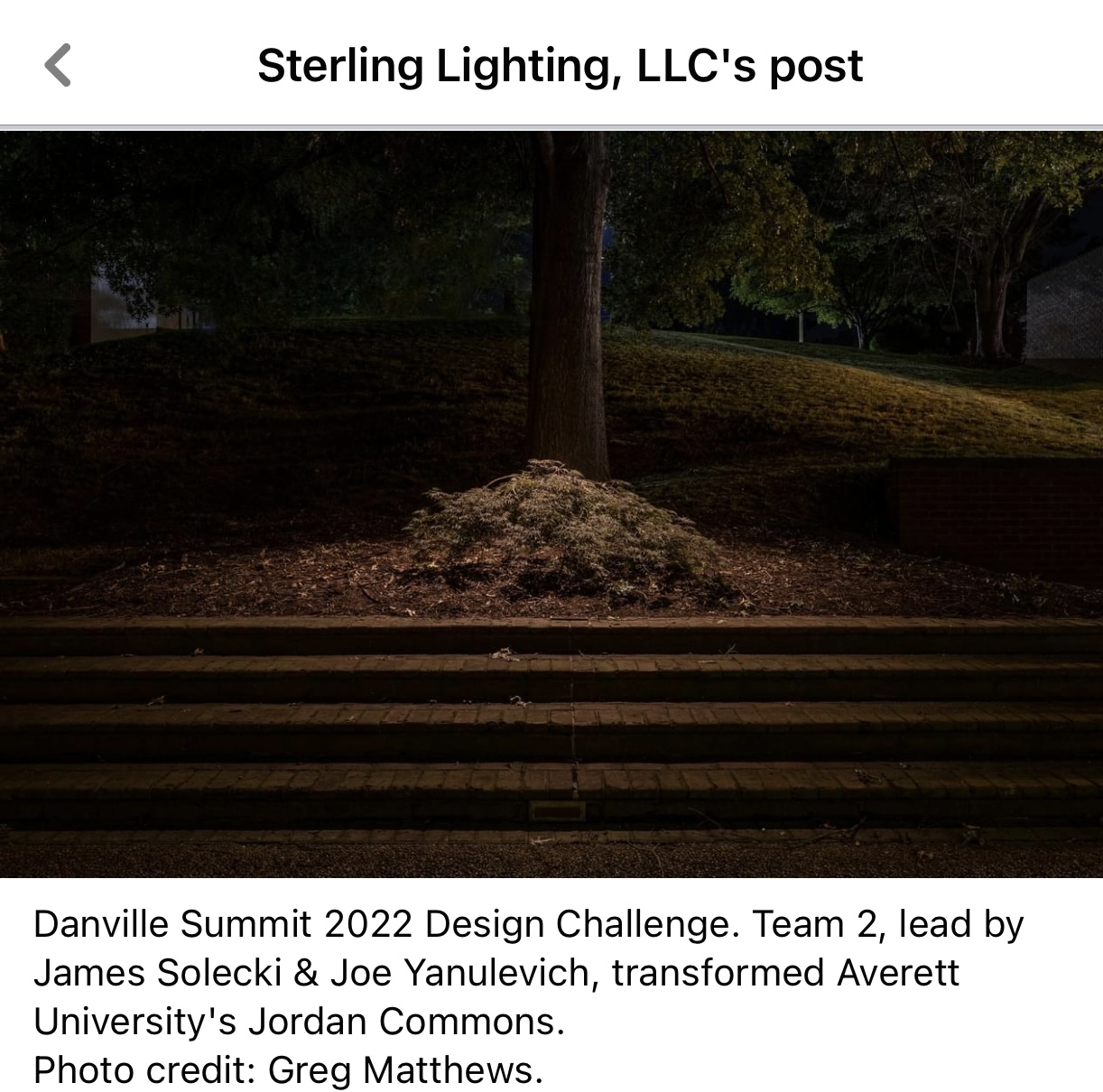
Task: Go back from Sterling Lighting's post
Action: pos(58,66)
